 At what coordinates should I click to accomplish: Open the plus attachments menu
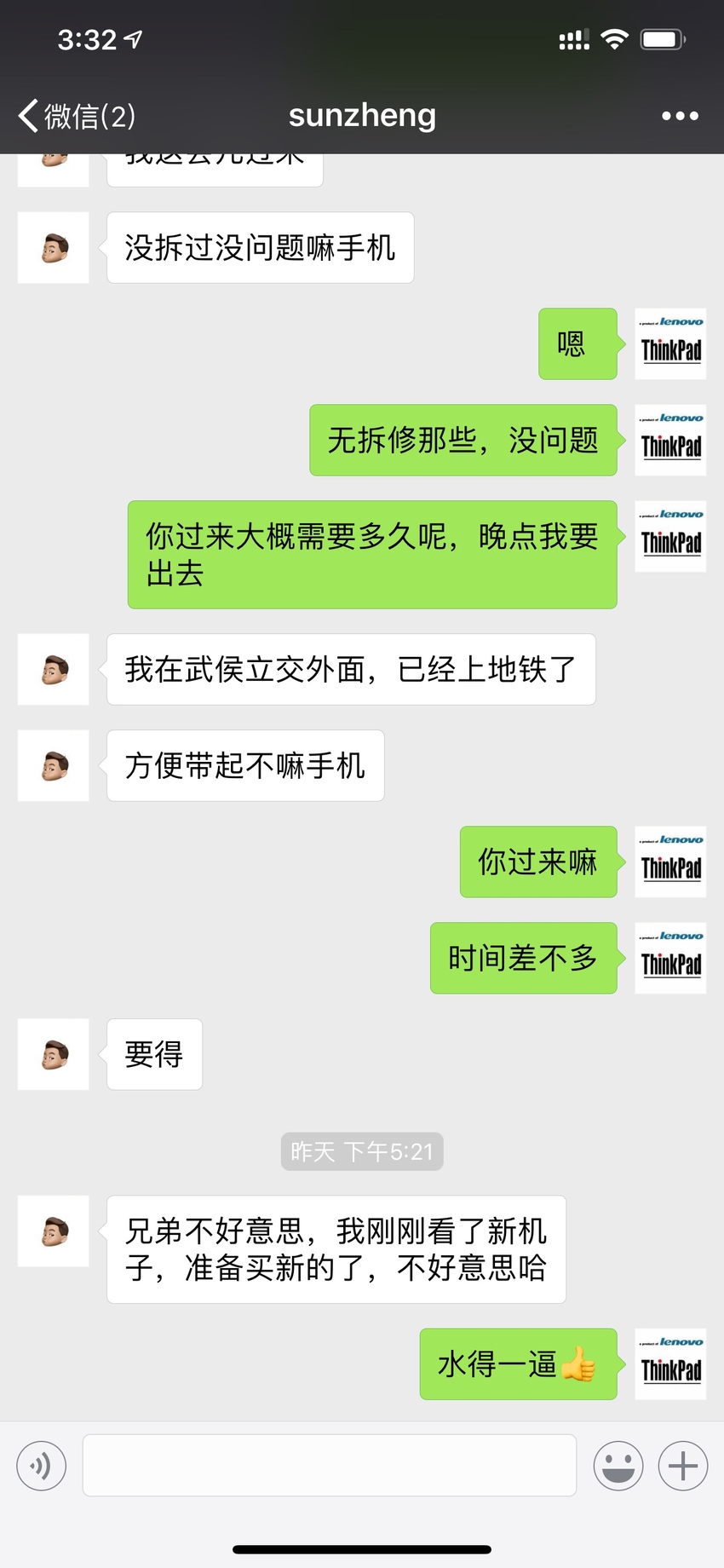683,1466
